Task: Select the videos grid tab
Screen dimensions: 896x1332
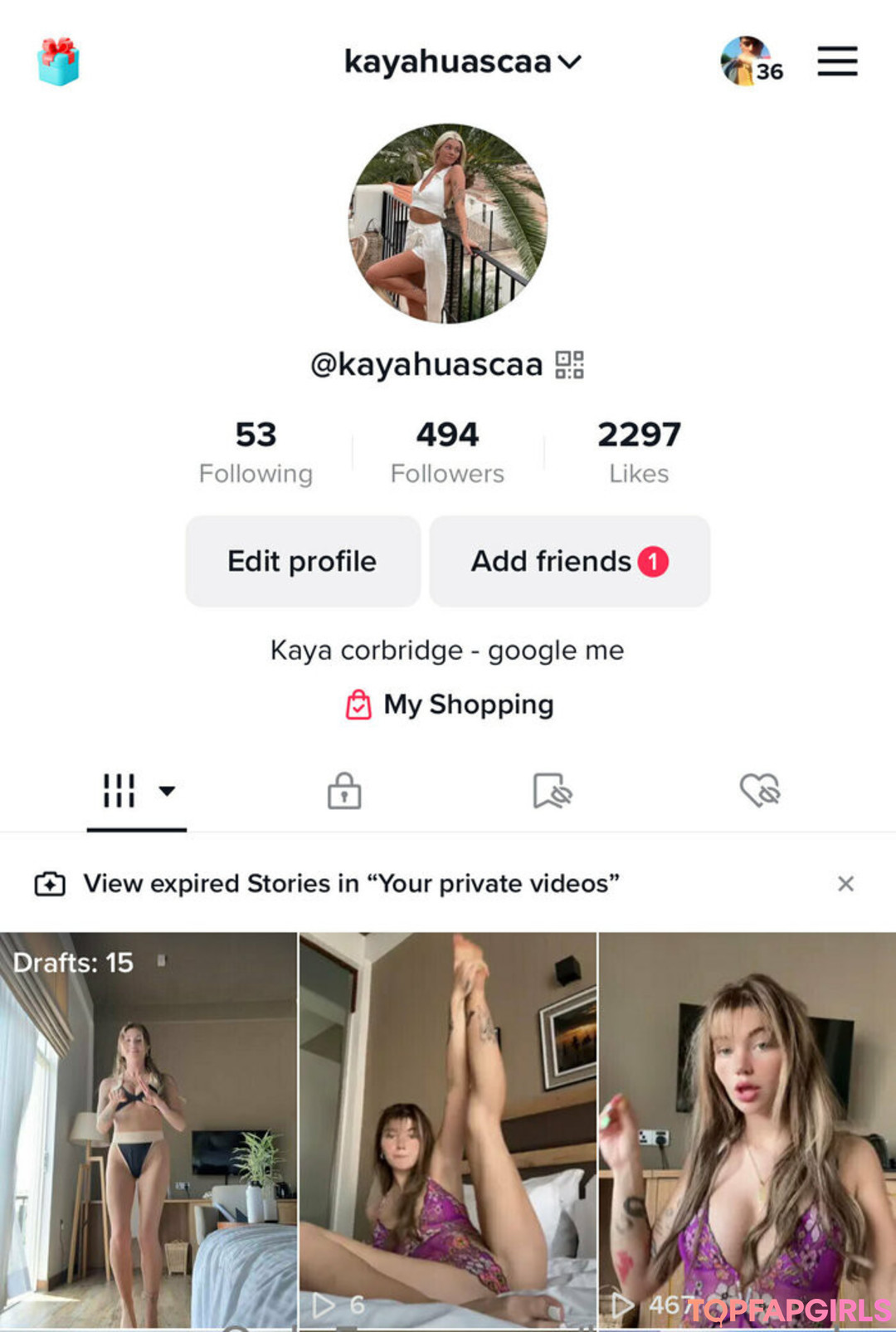Action: point(136,791)
